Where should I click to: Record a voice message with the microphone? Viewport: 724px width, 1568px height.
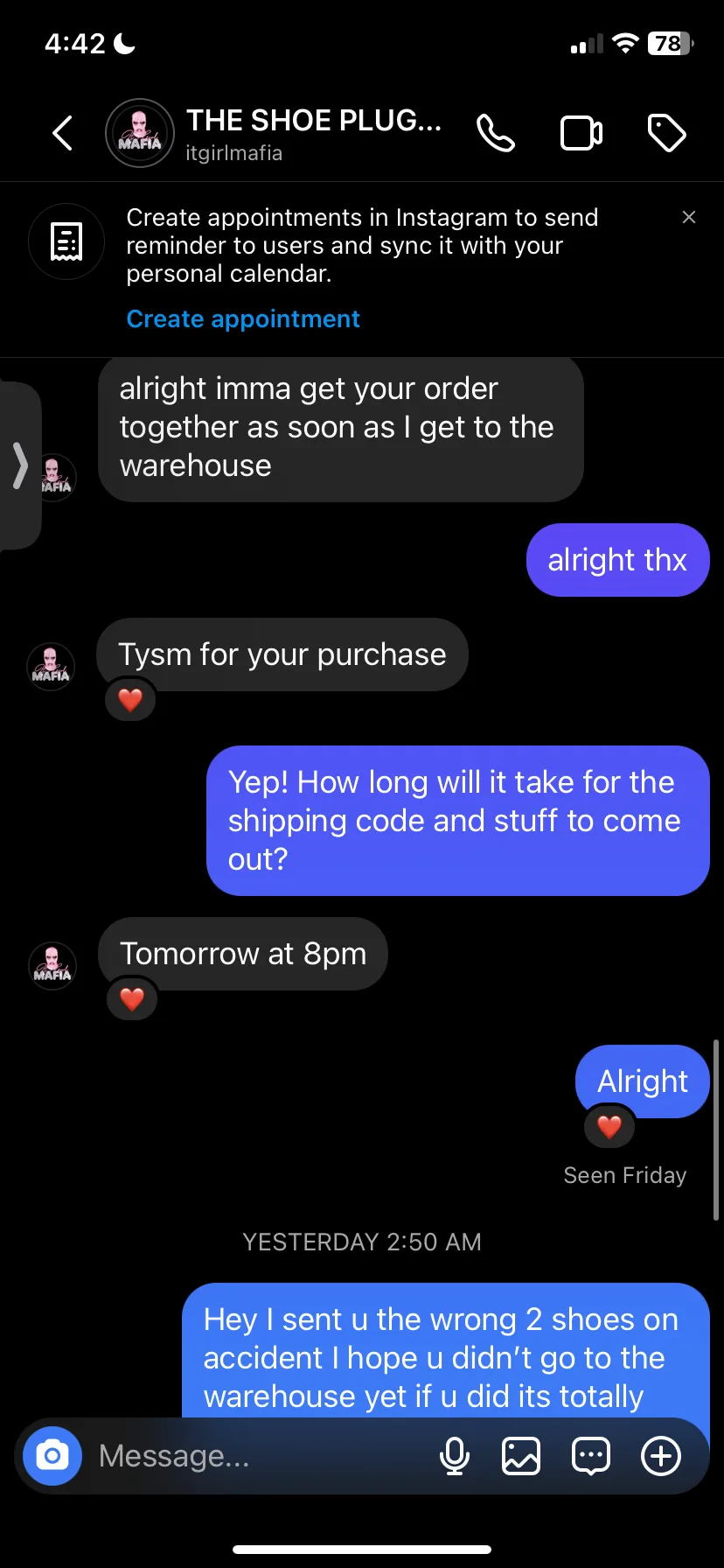click(455, 1456)
